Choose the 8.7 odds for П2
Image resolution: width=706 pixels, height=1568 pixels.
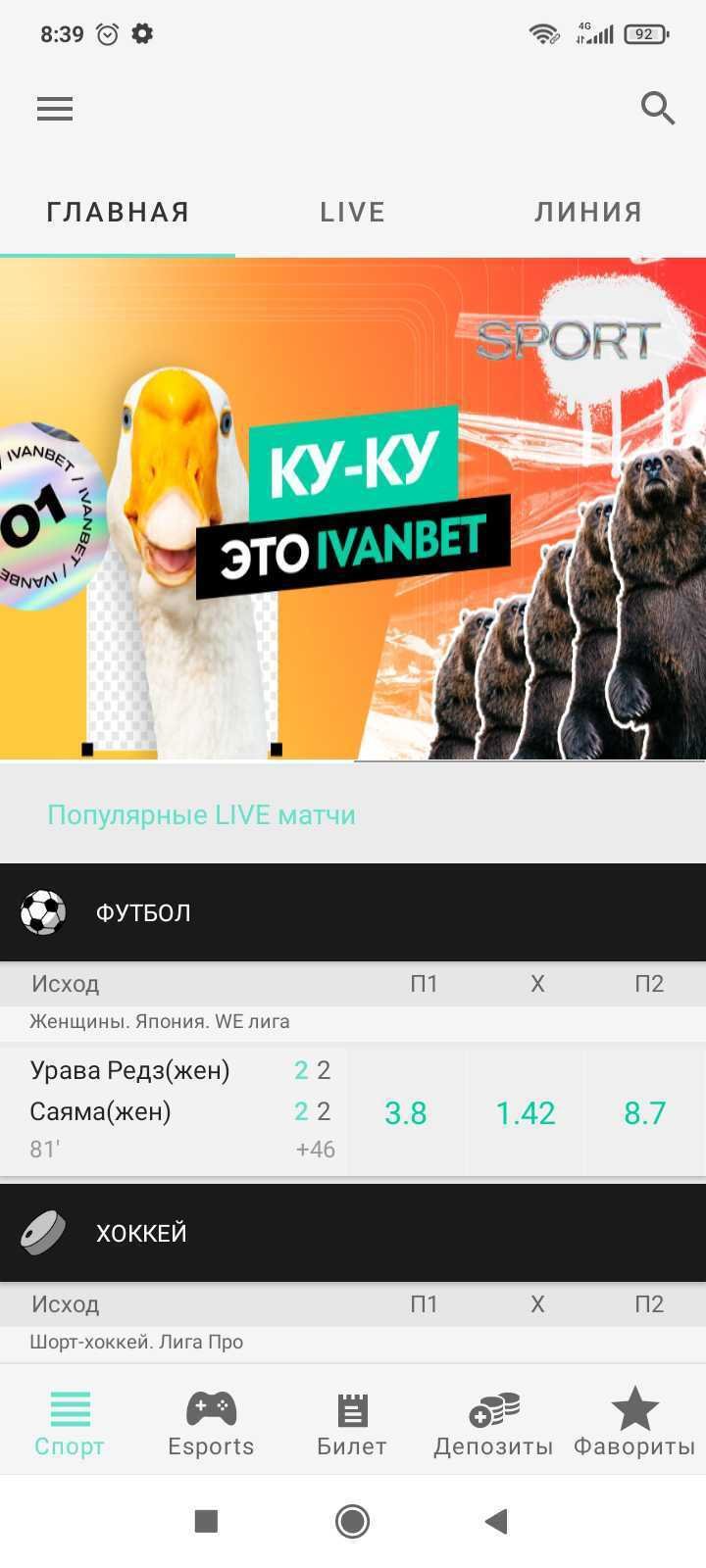pos(645,1113)
